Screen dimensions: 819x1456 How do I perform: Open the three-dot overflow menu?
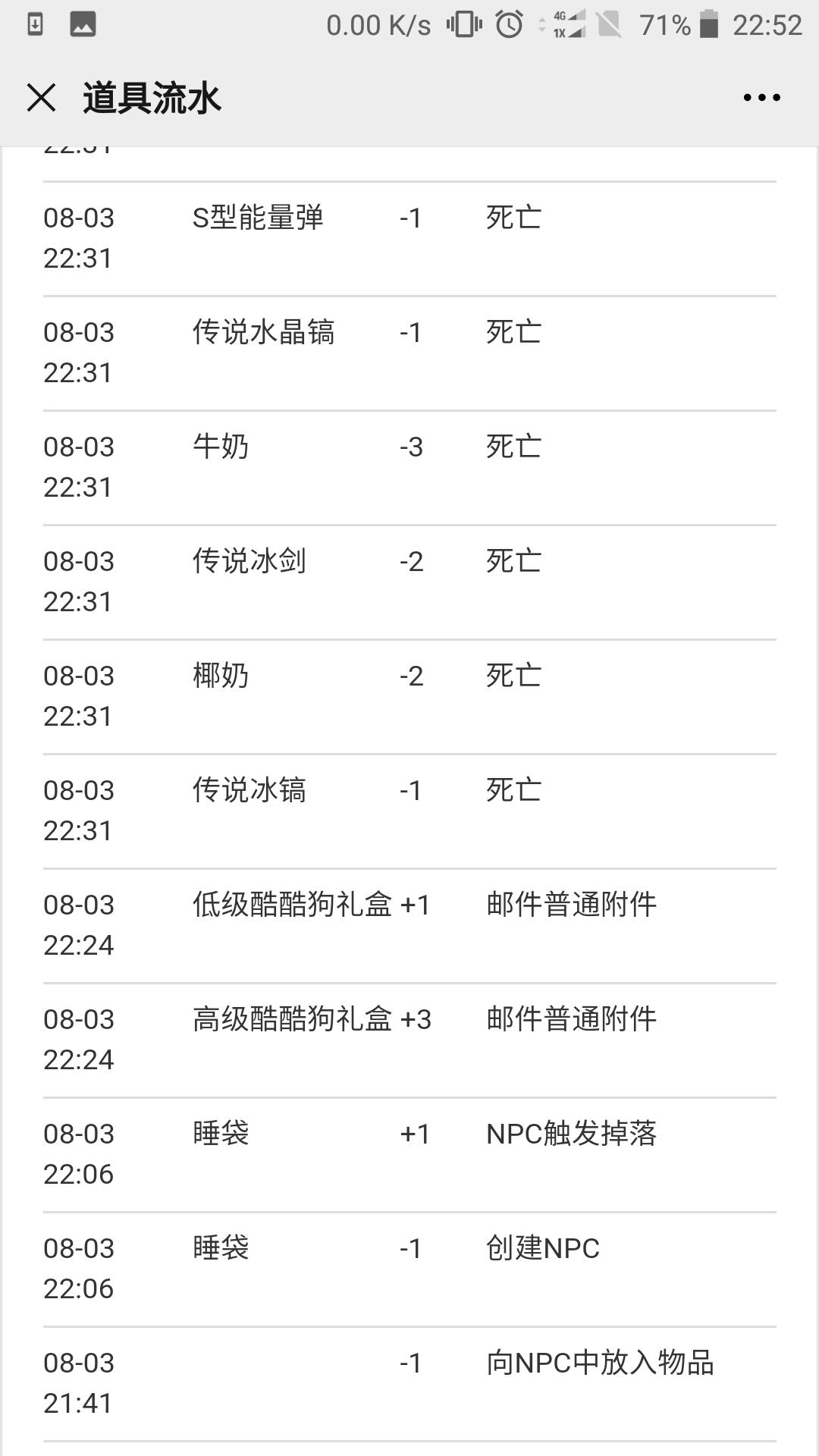[761, 98]
